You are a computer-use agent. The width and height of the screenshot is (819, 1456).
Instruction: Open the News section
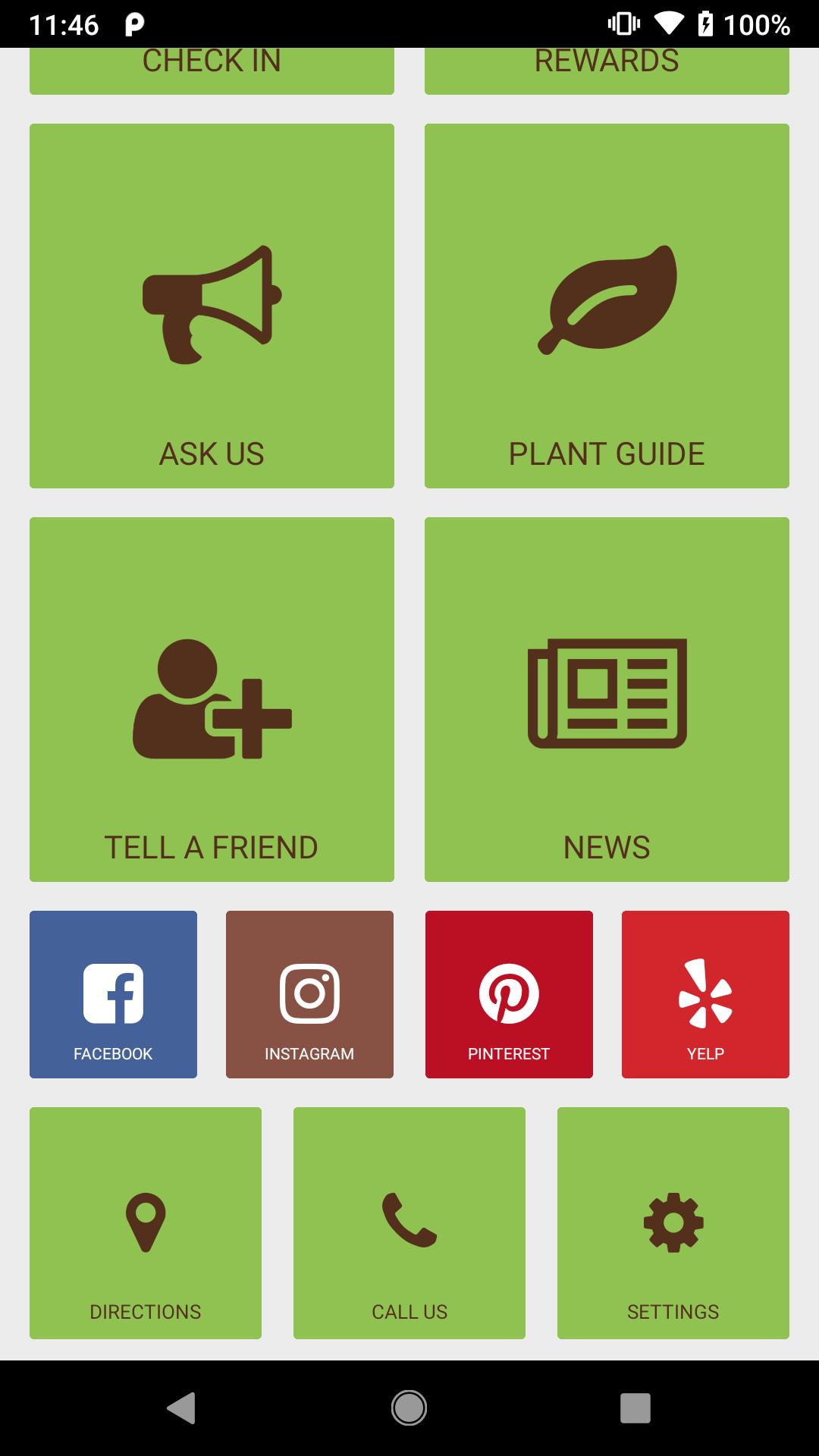pyautogui.click(x=607, y=699)
